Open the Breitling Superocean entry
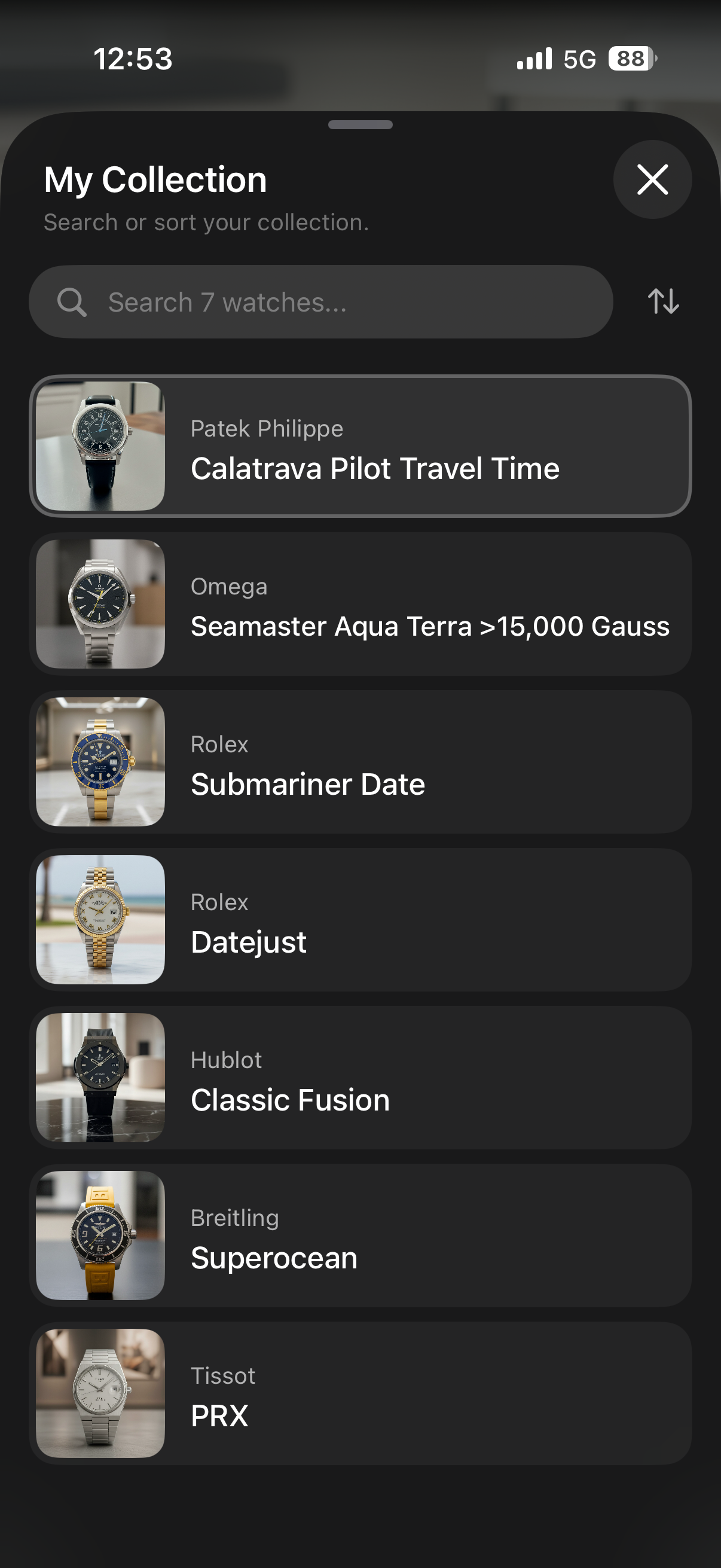This screenshot has height=1568, width=721. point(360,1236)
